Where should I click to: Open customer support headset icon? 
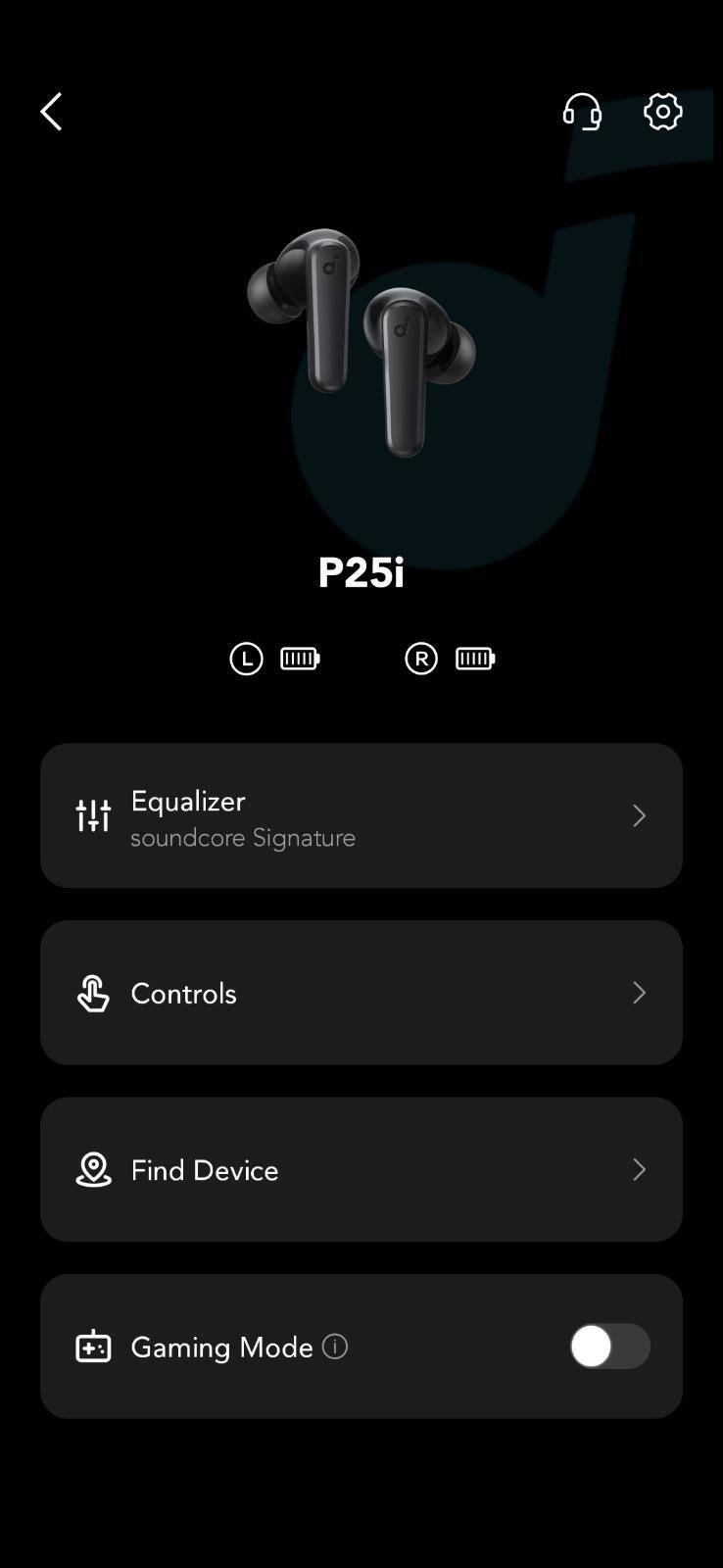click(582, 112)
